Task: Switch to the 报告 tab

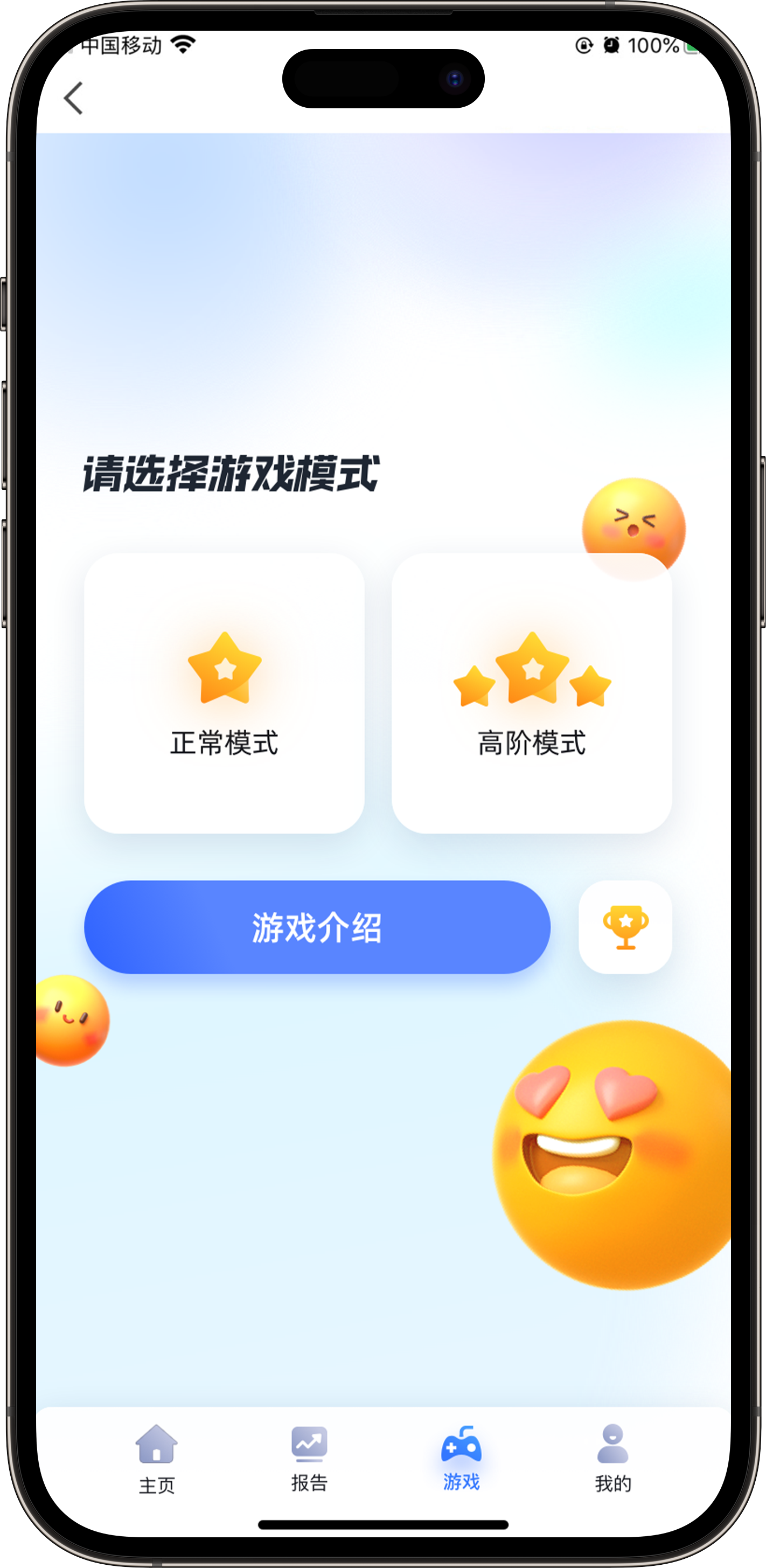Action: coord(309,1457)
